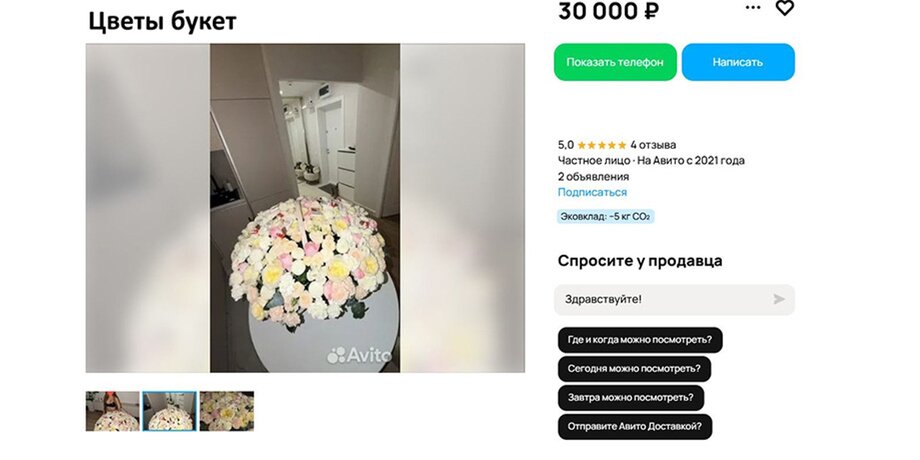Image resolution: width=920 pixels, height=460 pixels.
Task: Open seller's '2 объявления' listings
Action: click(593, 176)
